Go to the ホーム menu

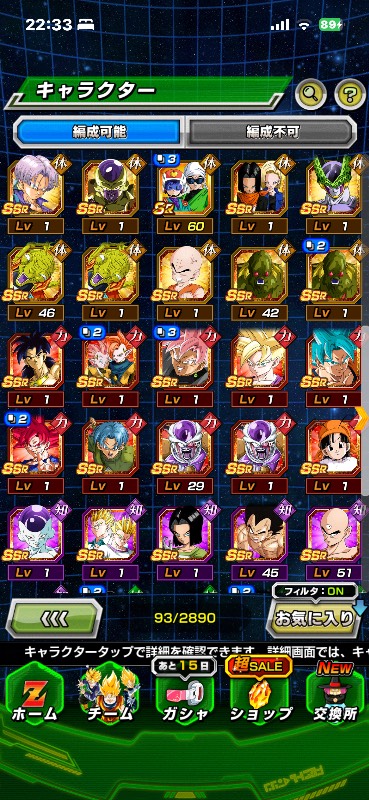coord(34,697)
